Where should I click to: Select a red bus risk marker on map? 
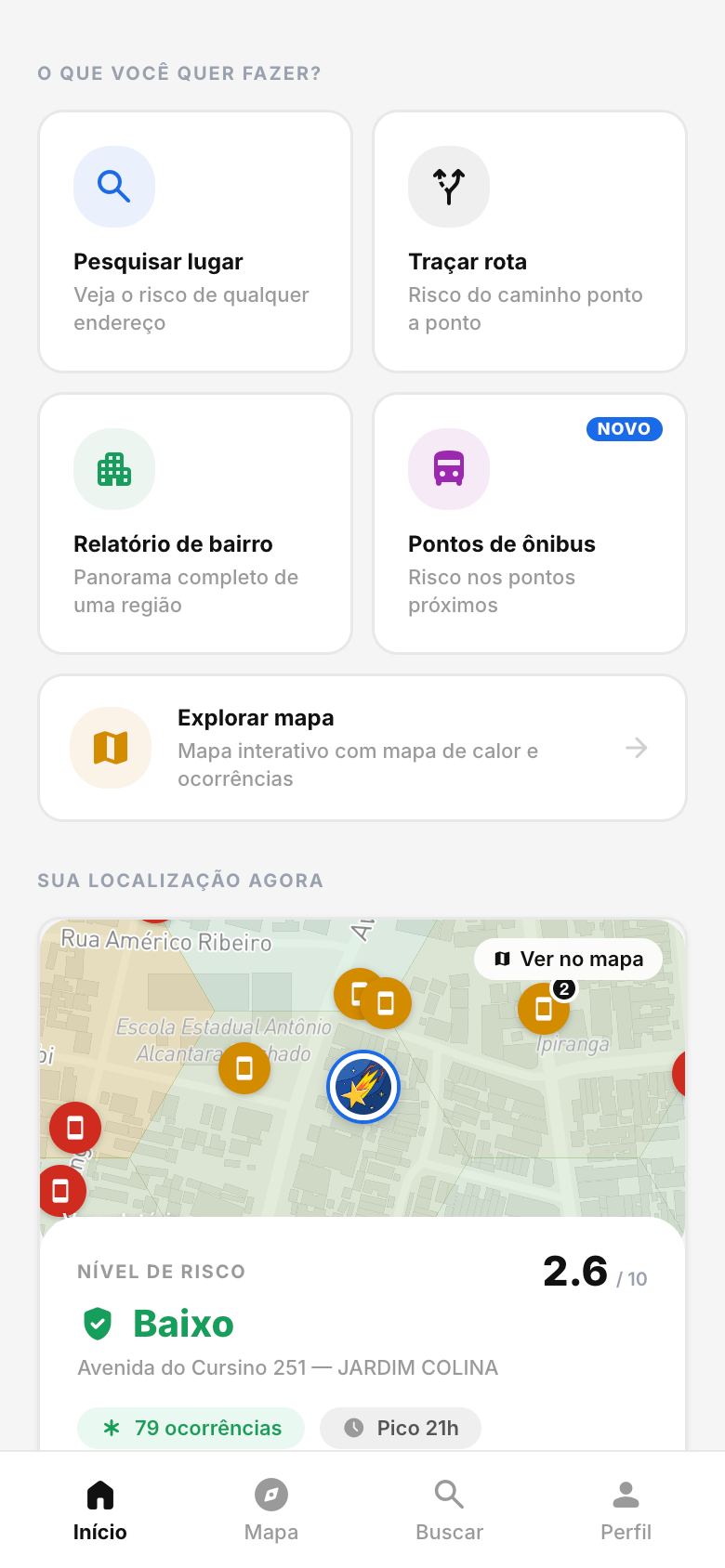[x=74, y=1127]
